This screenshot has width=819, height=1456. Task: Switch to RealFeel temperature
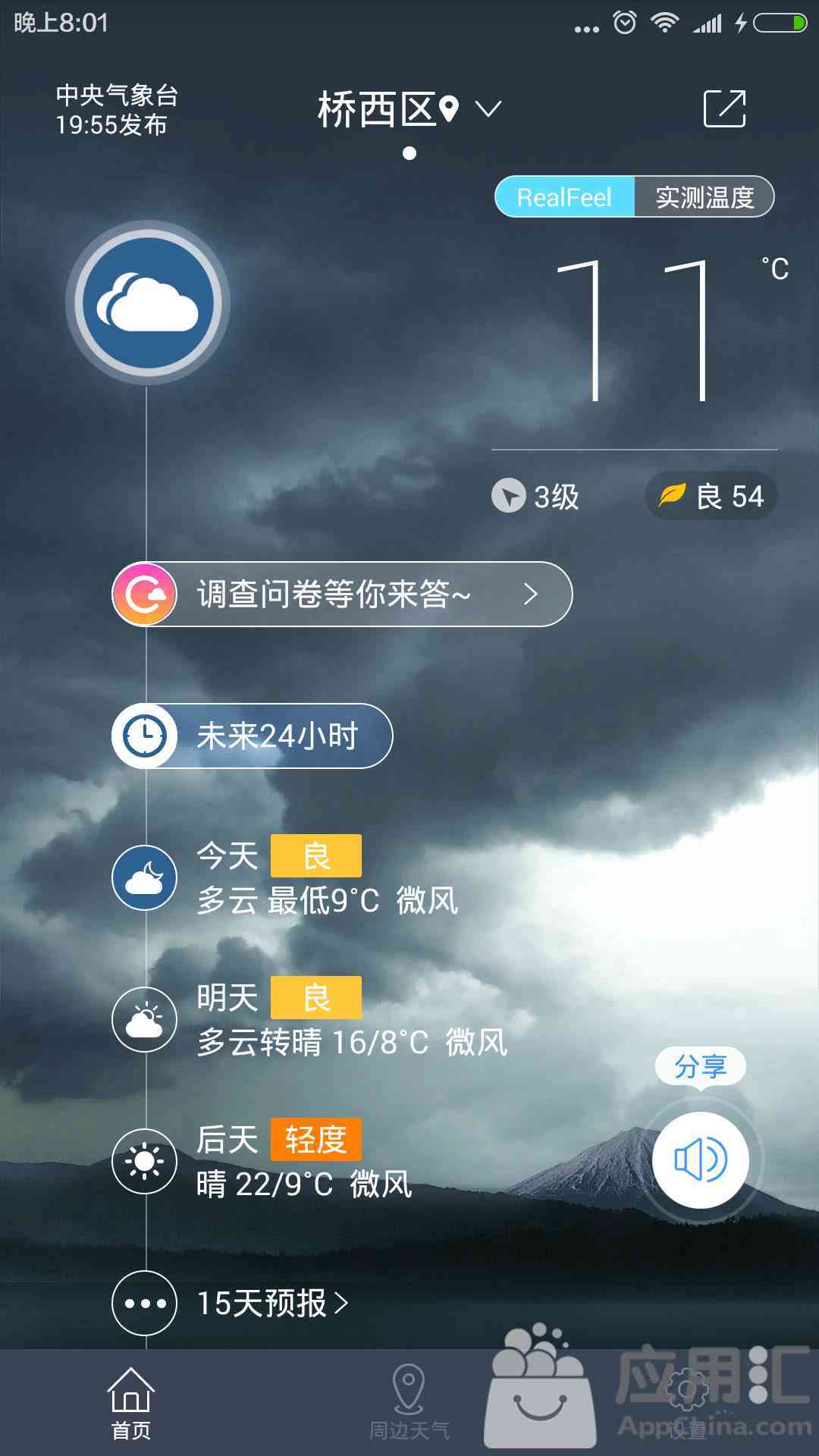(x=564, y=197)
